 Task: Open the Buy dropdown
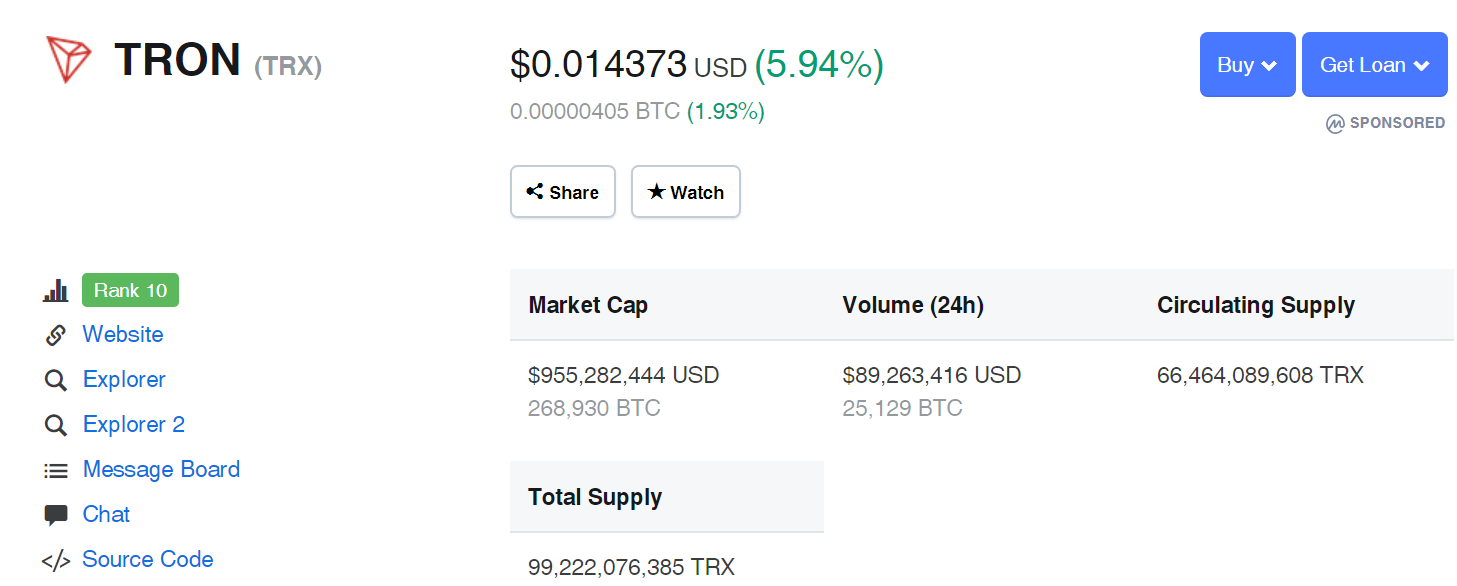pos(1247,65)
